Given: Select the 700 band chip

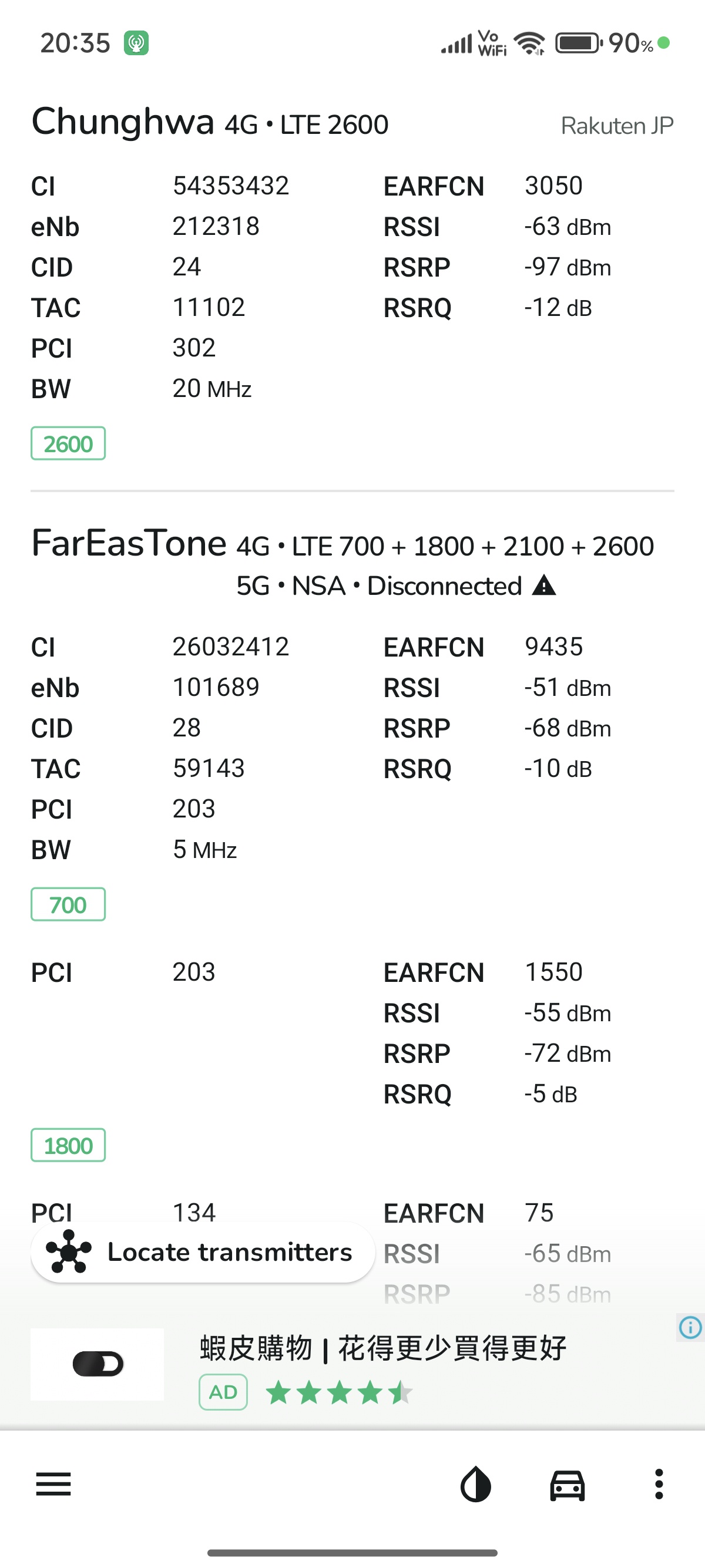Looking at the screenshot, I should [x=68, y=904].
